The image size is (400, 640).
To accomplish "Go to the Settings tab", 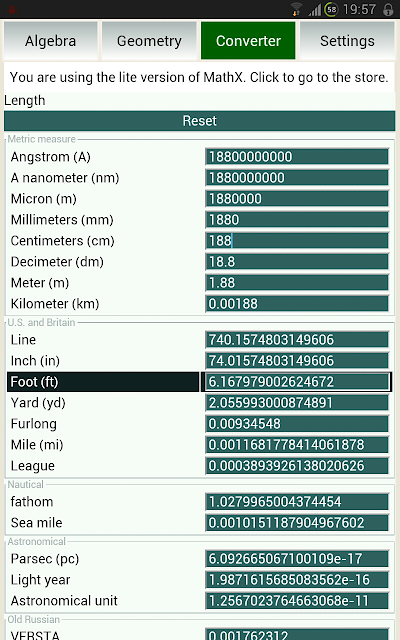I will (x=347, y=41).
